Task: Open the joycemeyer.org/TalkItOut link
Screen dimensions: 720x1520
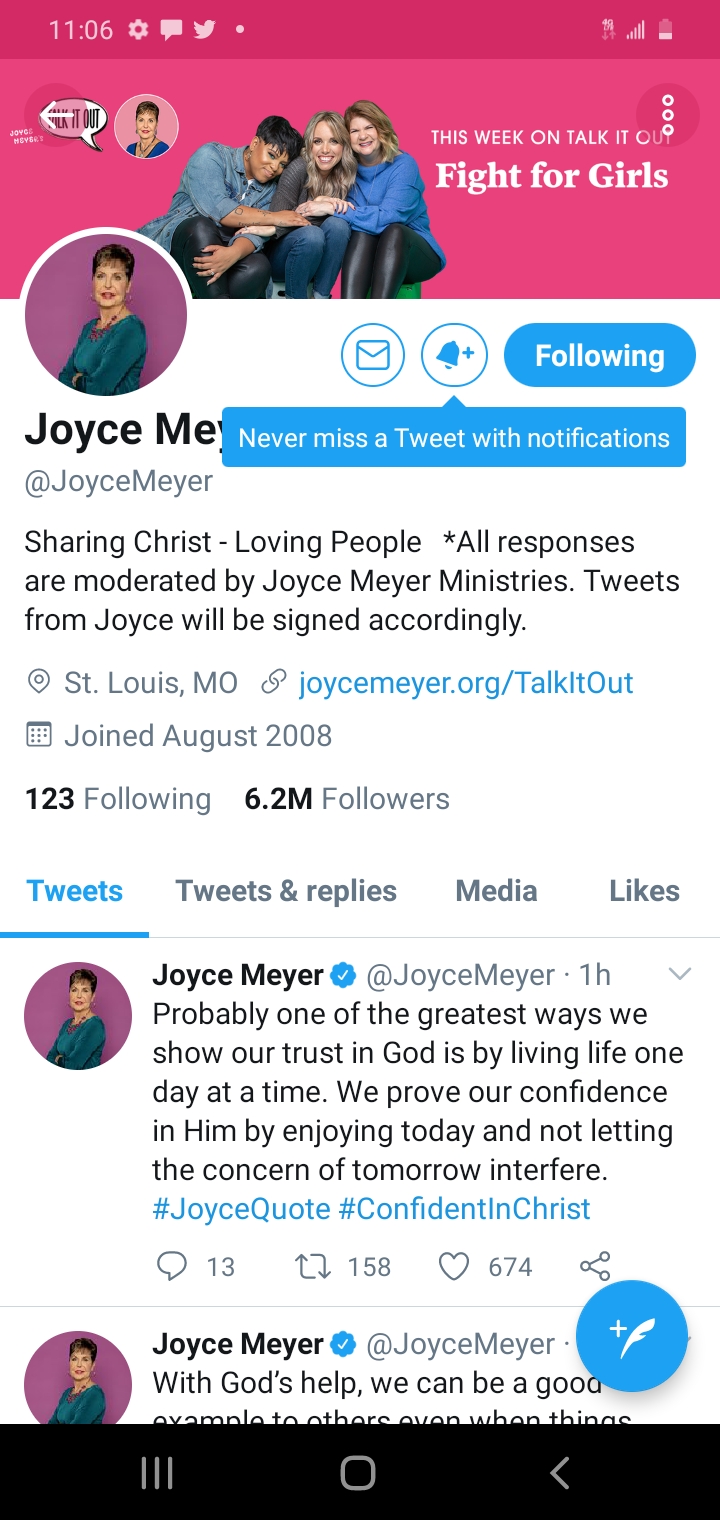Action: [x=466, y=683]
